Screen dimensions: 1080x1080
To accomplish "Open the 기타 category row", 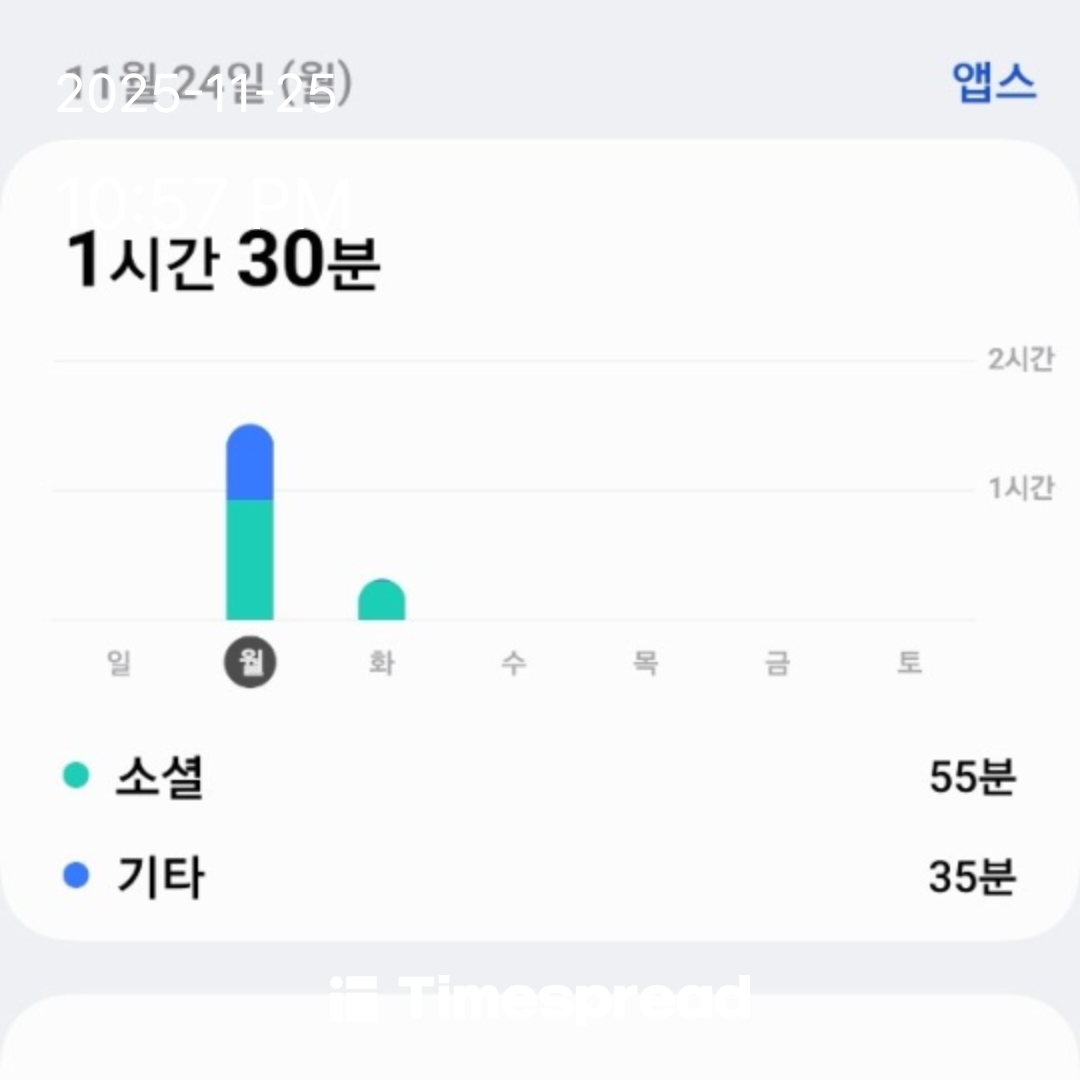I will (540, 877).
